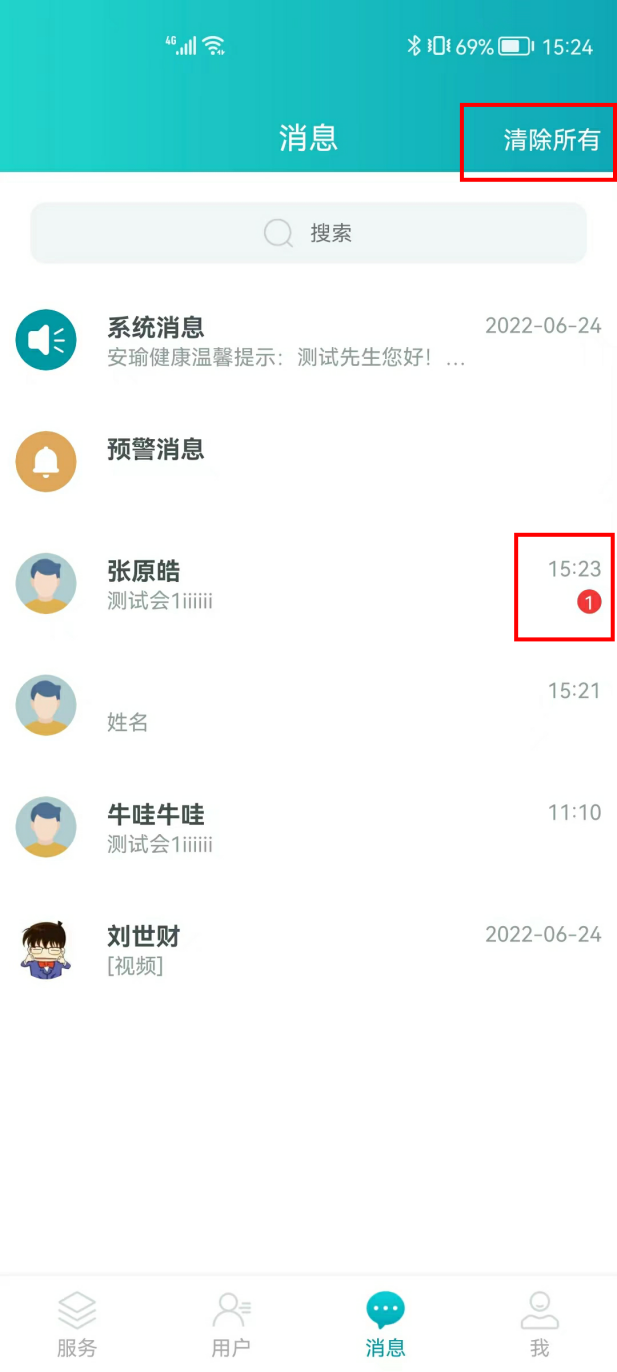Open 系统消息 system messages

[x=308, y=341]
